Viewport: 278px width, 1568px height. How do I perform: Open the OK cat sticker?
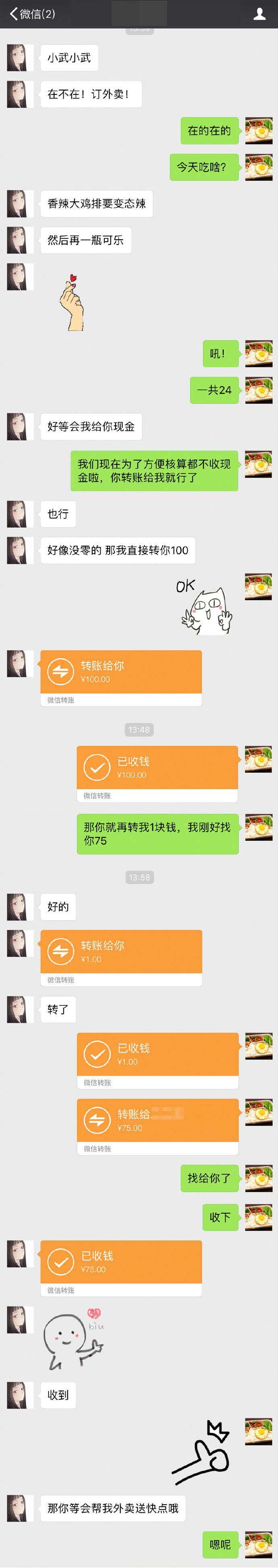pyautogui.click(x=205, y=606)
